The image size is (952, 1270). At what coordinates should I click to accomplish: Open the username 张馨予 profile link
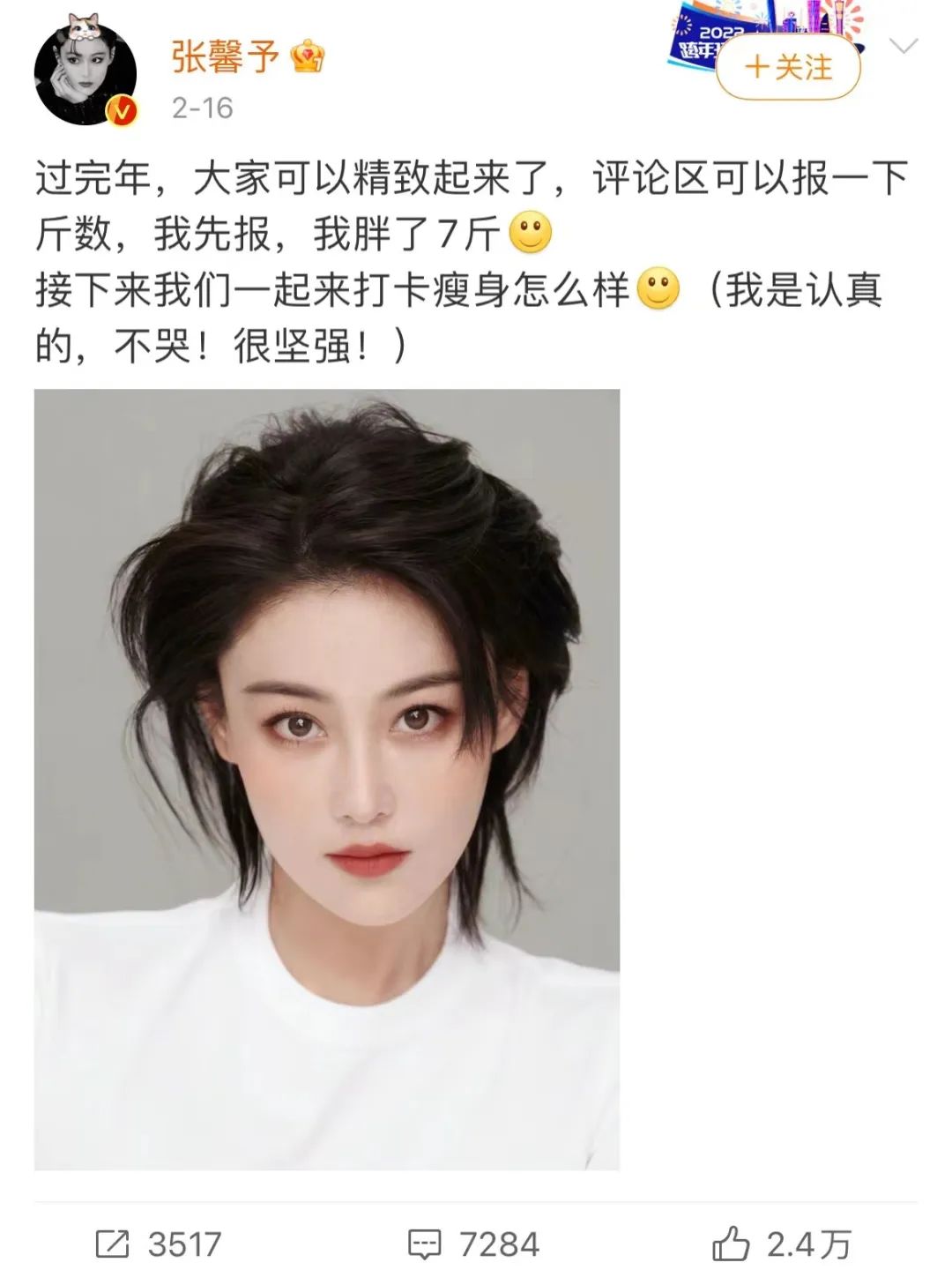point(225,56)
